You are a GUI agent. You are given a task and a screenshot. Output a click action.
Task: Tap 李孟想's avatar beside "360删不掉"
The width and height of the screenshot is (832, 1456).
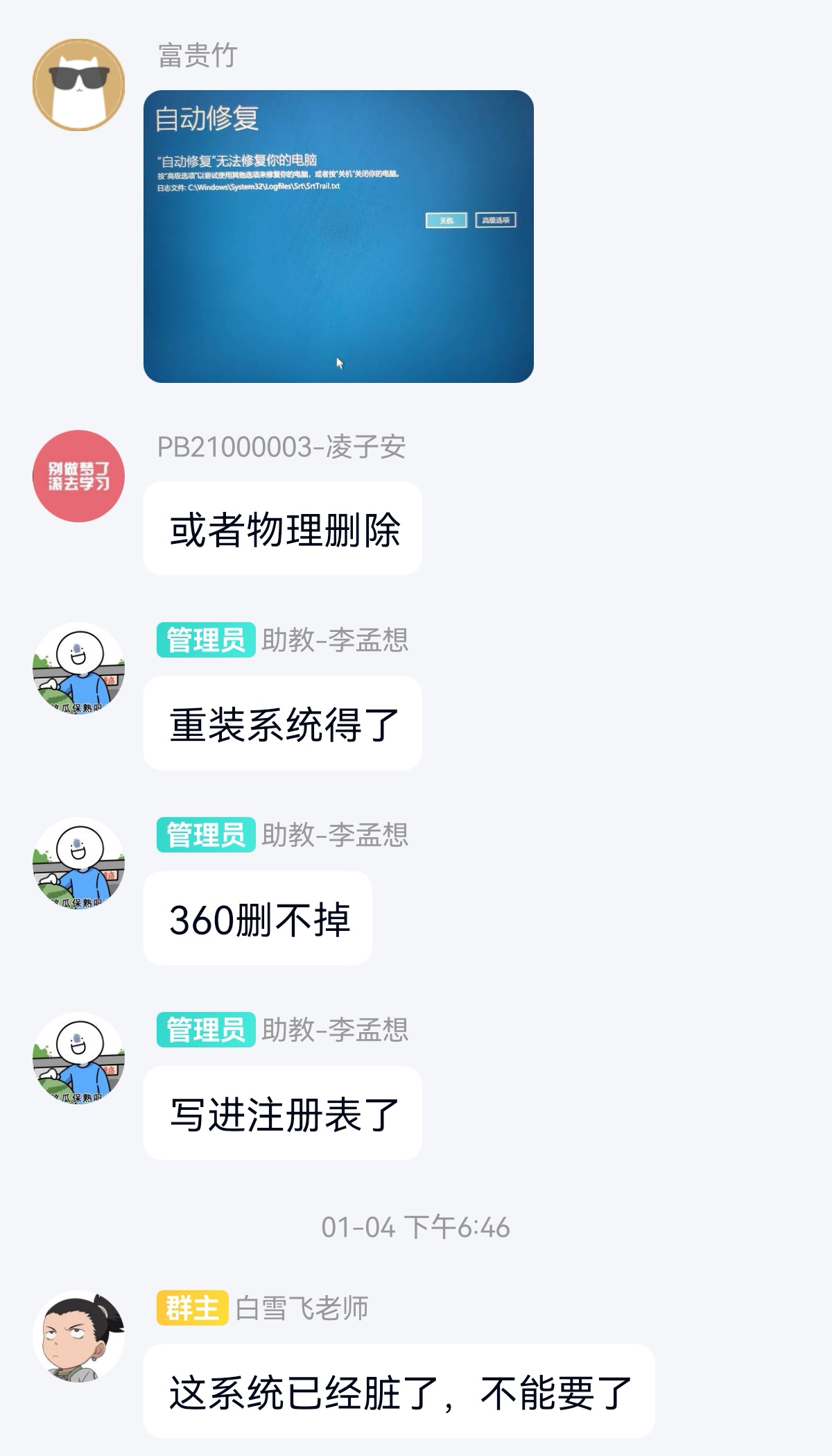pos(78,863)
